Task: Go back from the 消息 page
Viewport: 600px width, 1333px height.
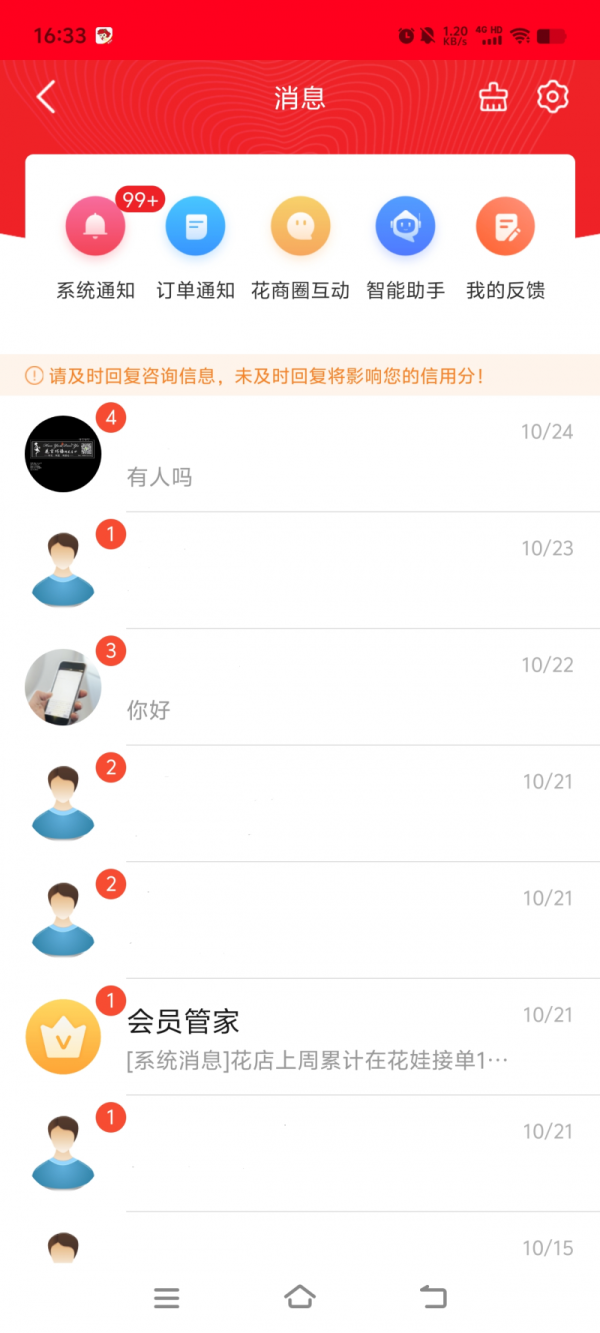Action: (x=46, y=97)
